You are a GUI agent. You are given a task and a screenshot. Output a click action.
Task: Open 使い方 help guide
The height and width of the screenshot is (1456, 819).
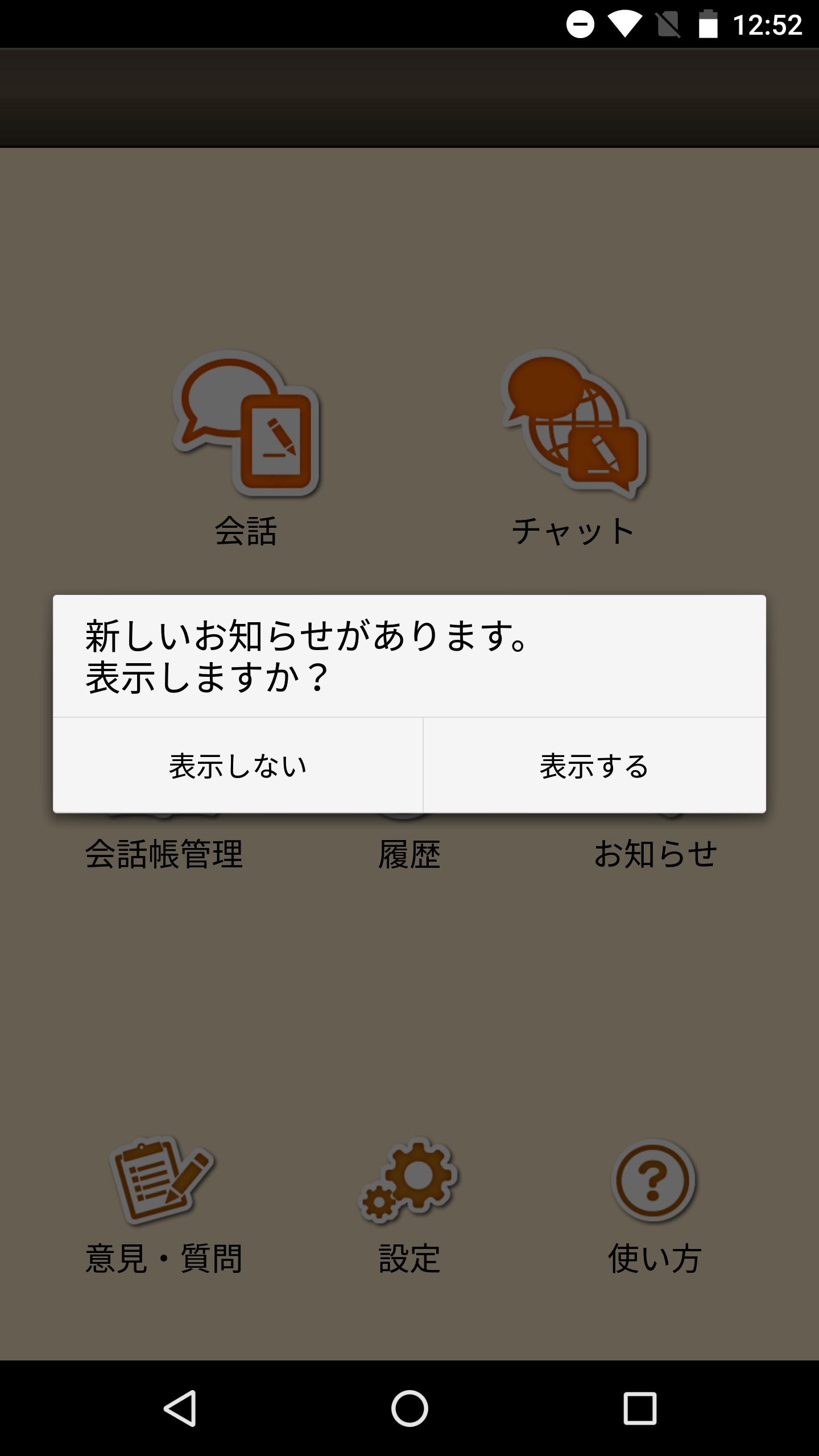pyautogui.click(x=653, y=1181)
